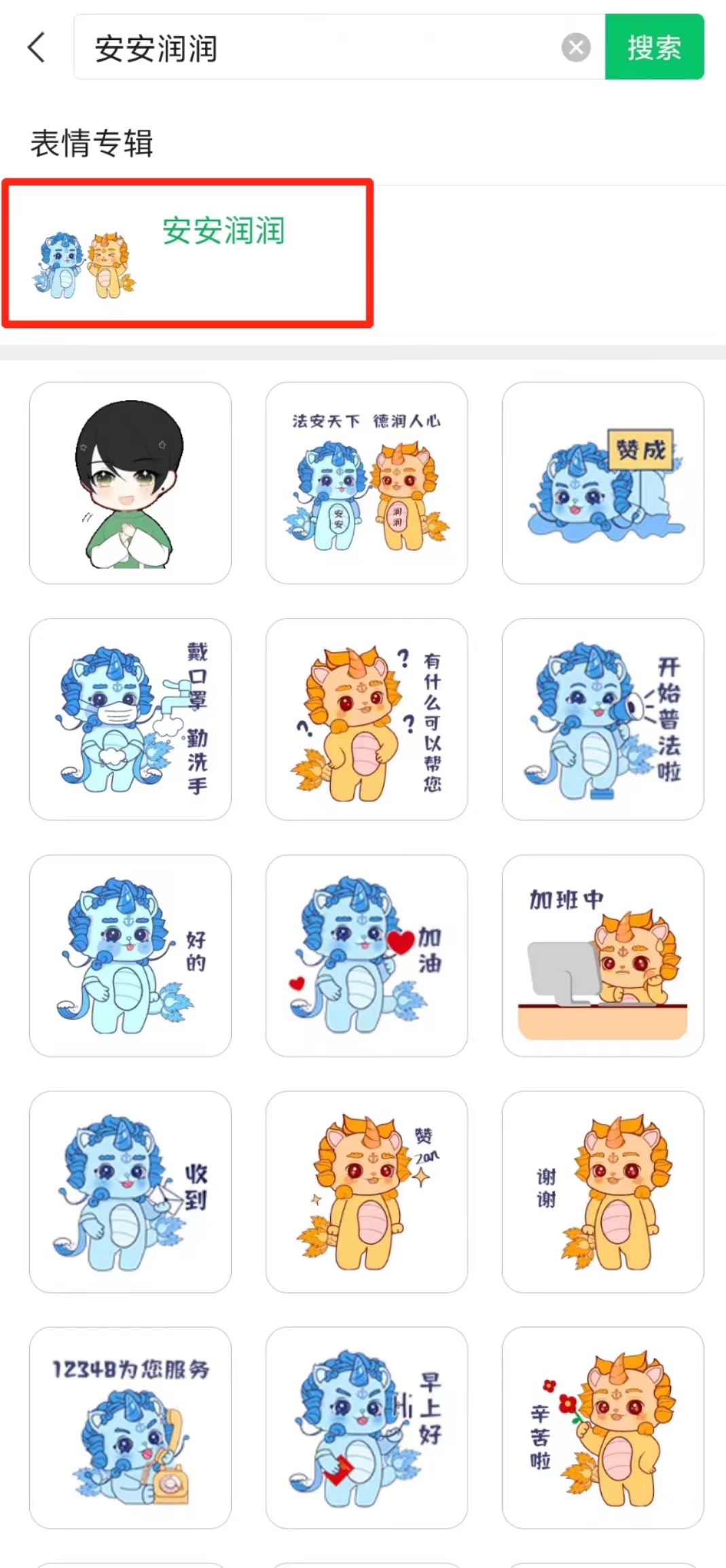Clear the search text
The width and height of the screenshot is (726, 1568).
(575, 48)
